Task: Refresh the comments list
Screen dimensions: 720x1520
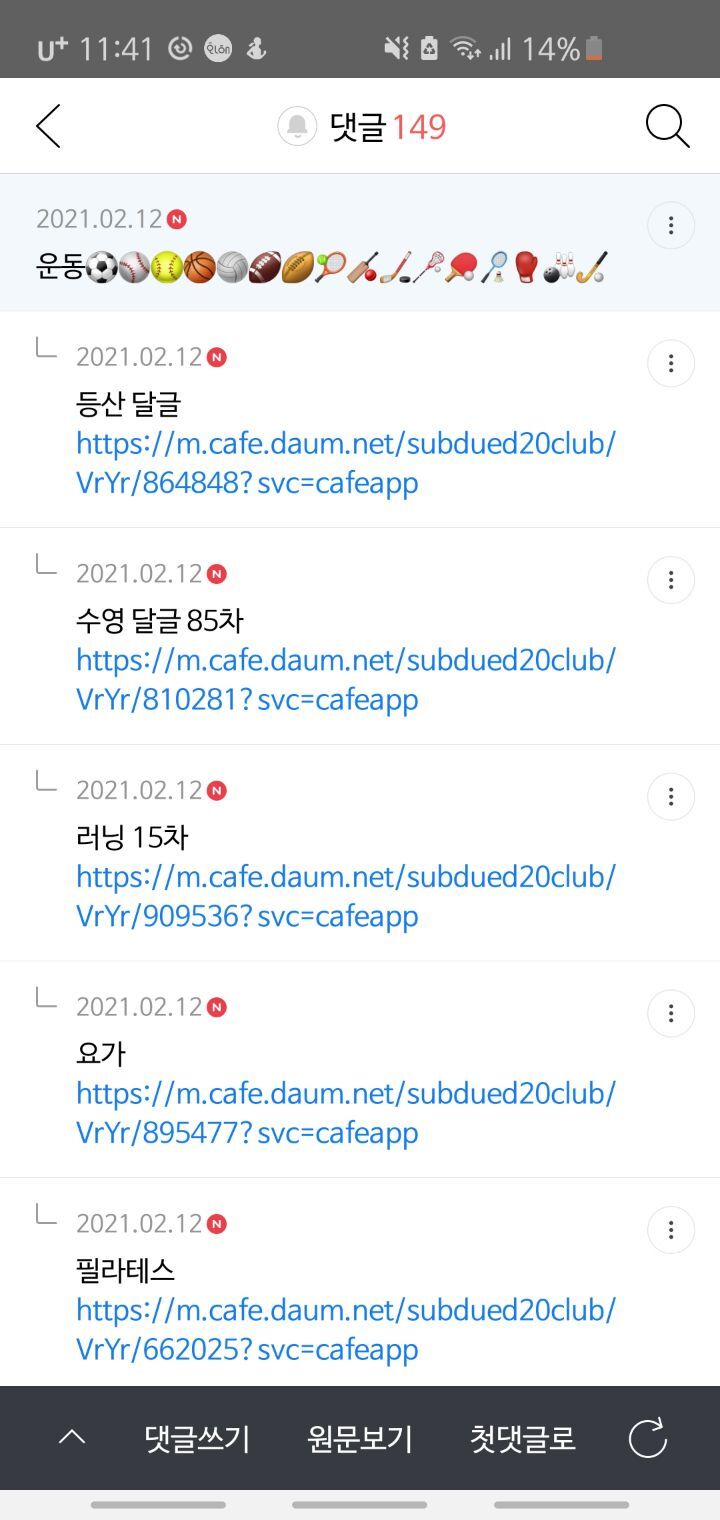Action: pos(648,1439)
